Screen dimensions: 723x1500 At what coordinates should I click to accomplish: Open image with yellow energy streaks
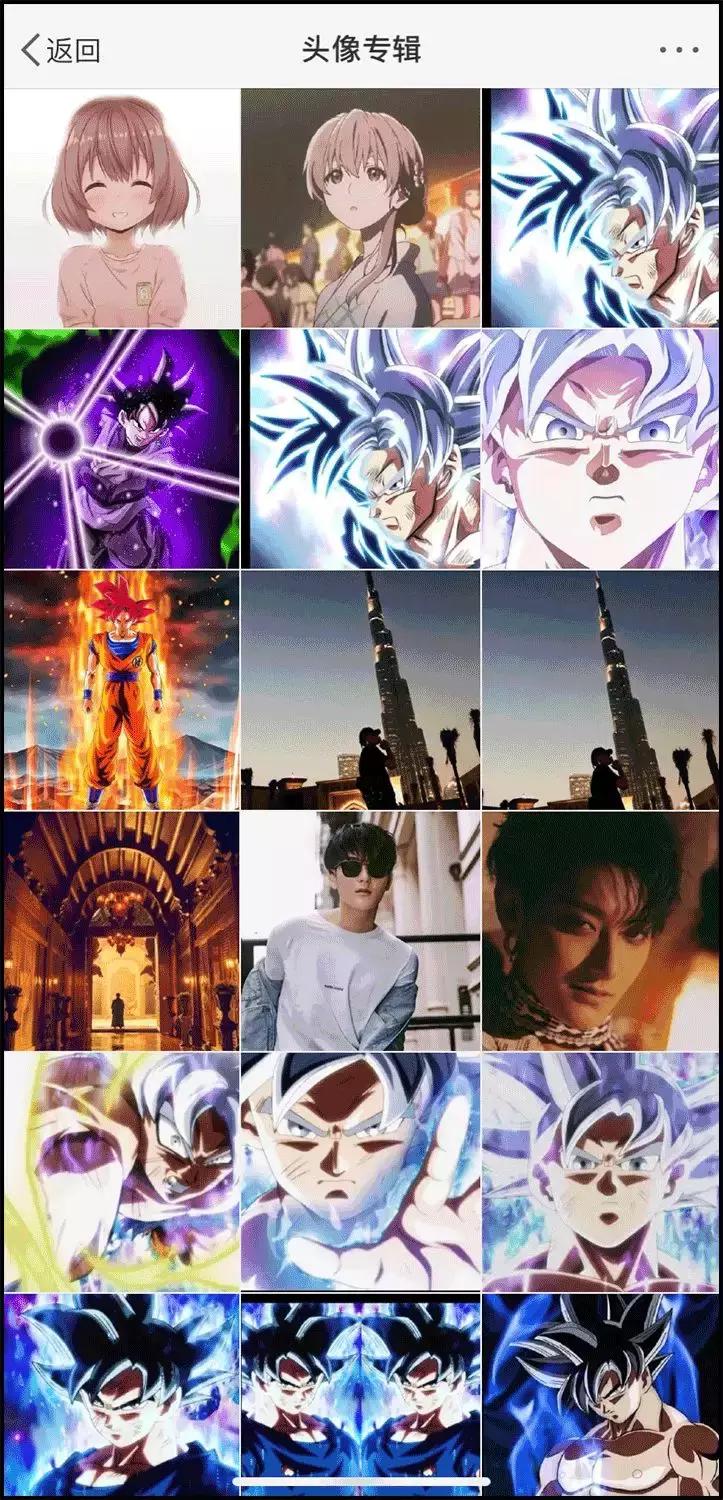(x=122, y=1172)
